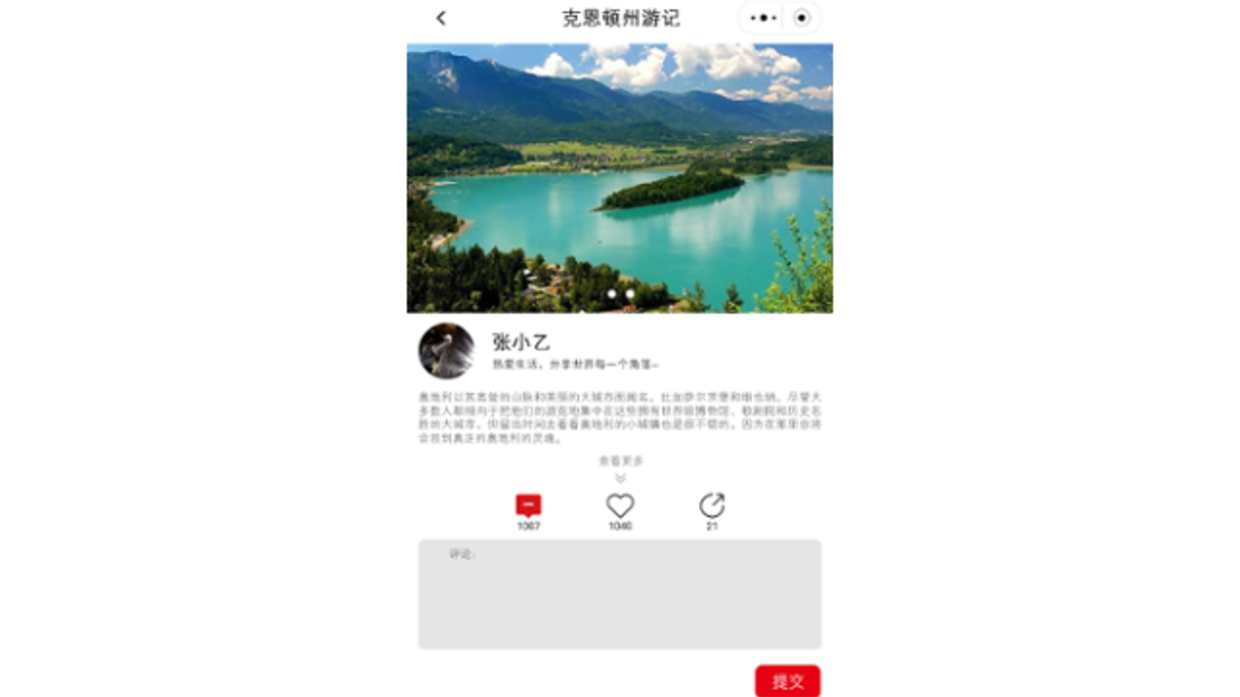Focus the 评论 comment text box
Screen dimensions: 1240x697
(620, 595)
